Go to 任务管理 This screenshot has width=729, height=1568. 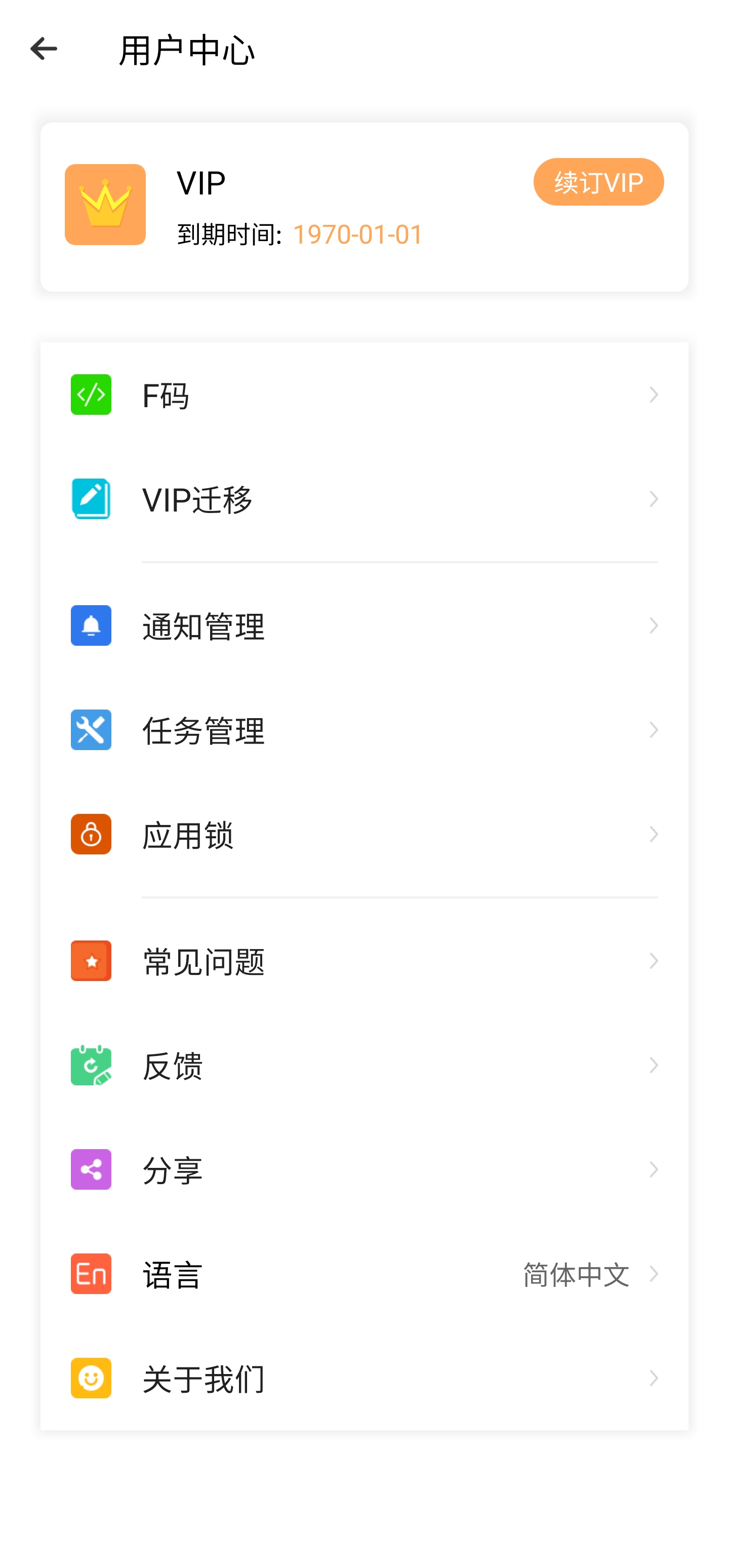click(364, 730)
